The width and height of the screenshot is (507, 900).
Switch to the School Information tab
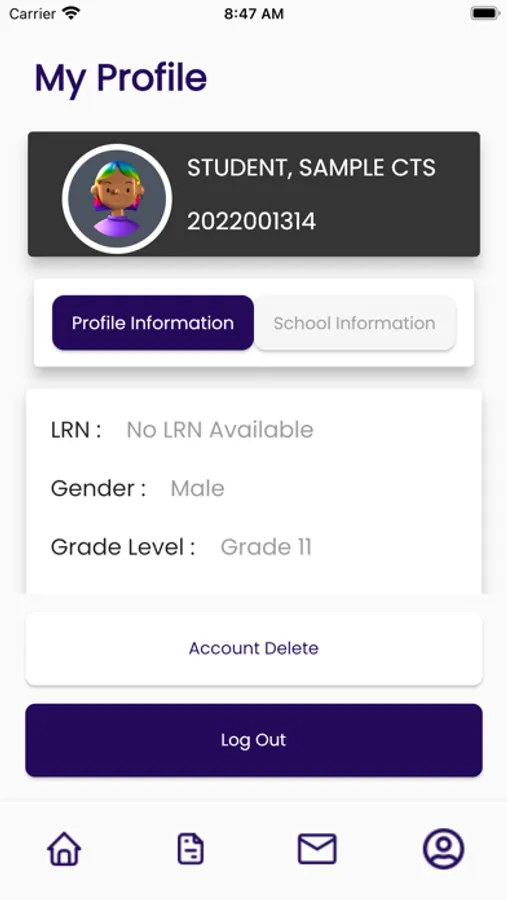pos(355,323)
